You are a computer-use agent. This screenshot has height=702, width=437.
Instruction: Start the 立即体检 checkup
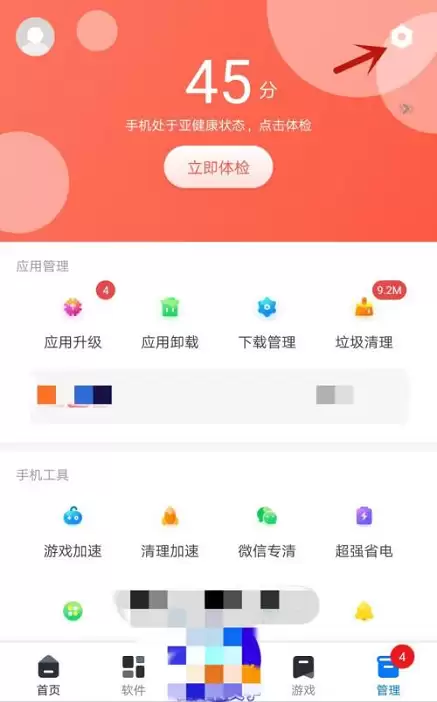pyautogui.click(x=218, y=167)
